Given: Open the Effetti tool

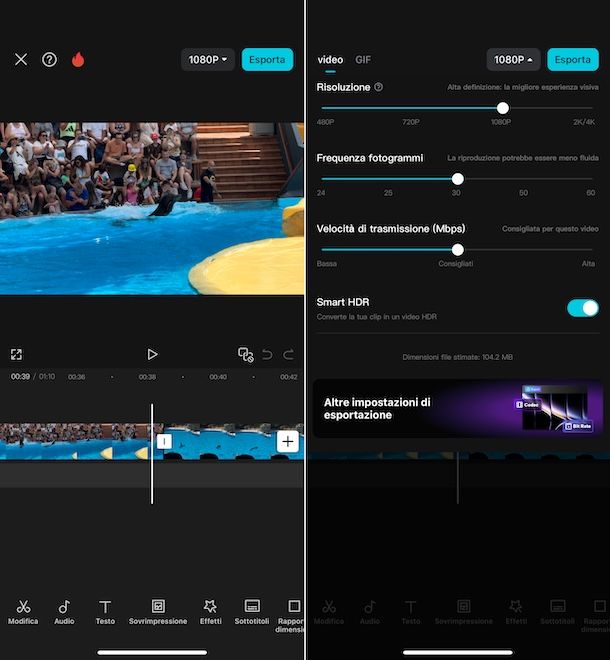Looking at the screenshot, I should click(210, 611).
